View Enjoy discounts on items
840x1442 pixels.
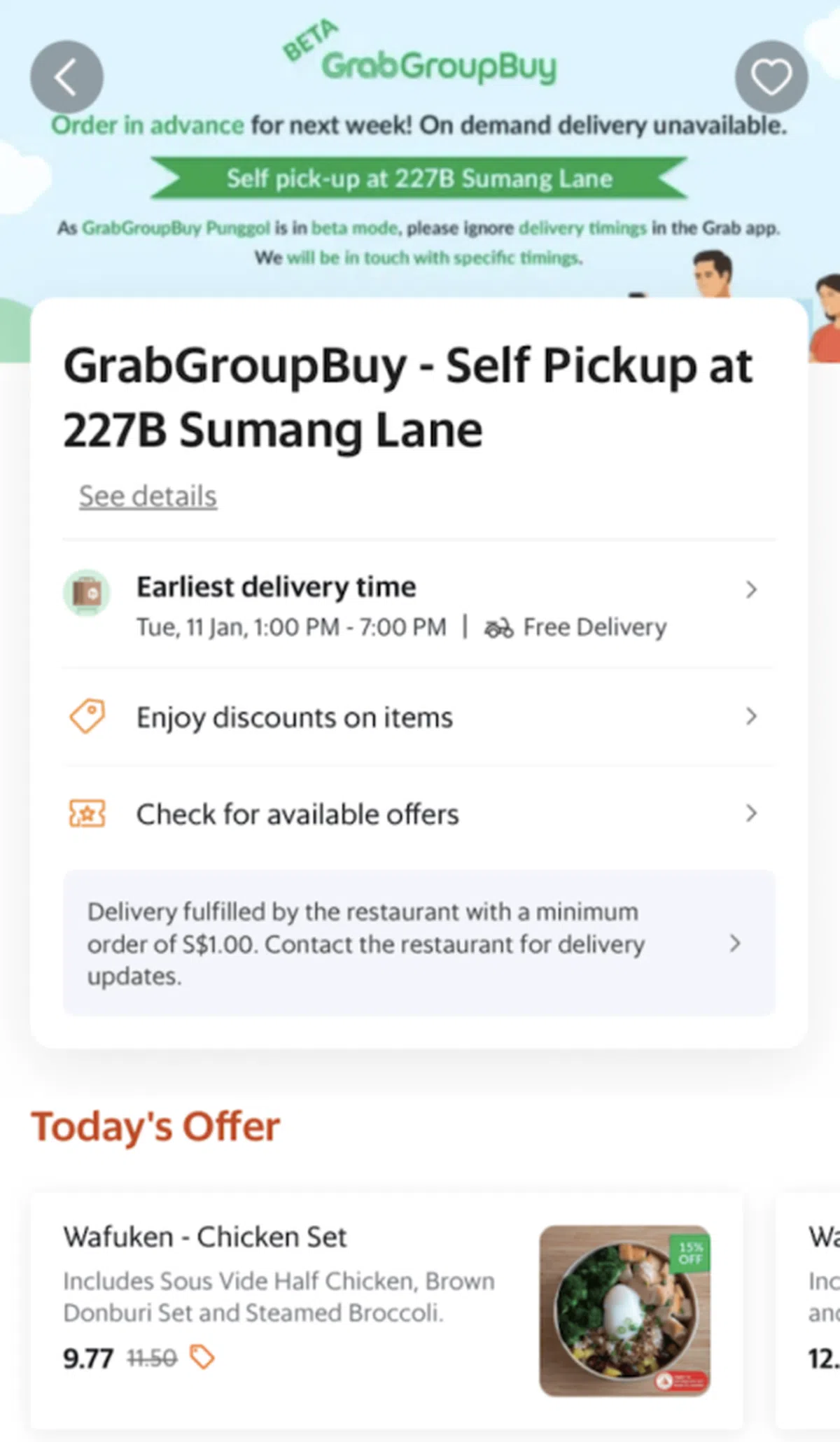click(419, 717)
